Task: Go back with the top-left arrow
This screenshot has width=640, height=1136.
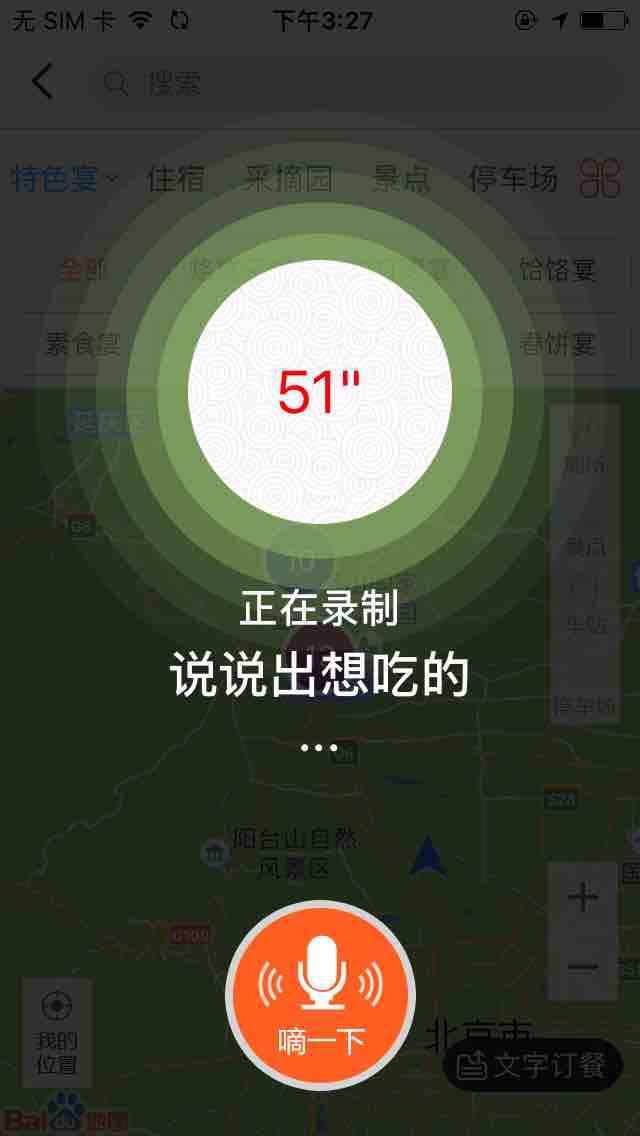Action: (42, 82)
